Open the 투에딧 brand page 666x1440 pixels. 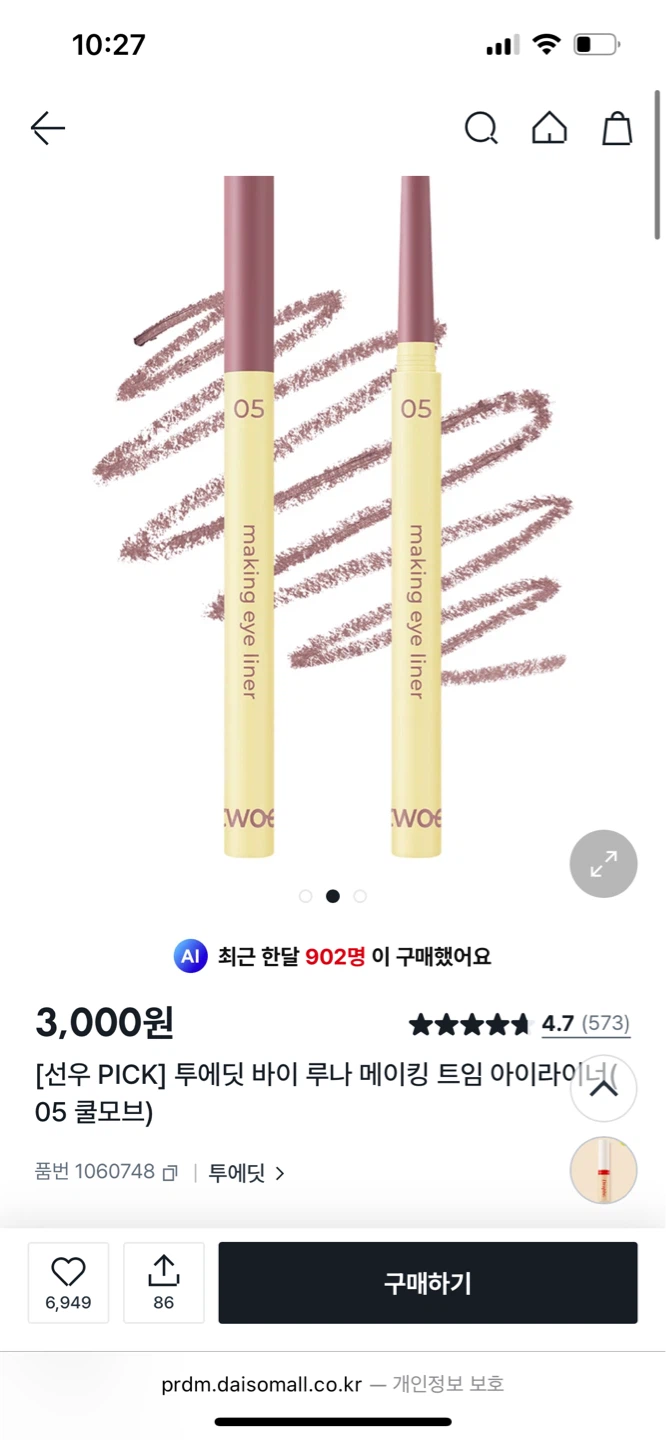coord(246,1173)
